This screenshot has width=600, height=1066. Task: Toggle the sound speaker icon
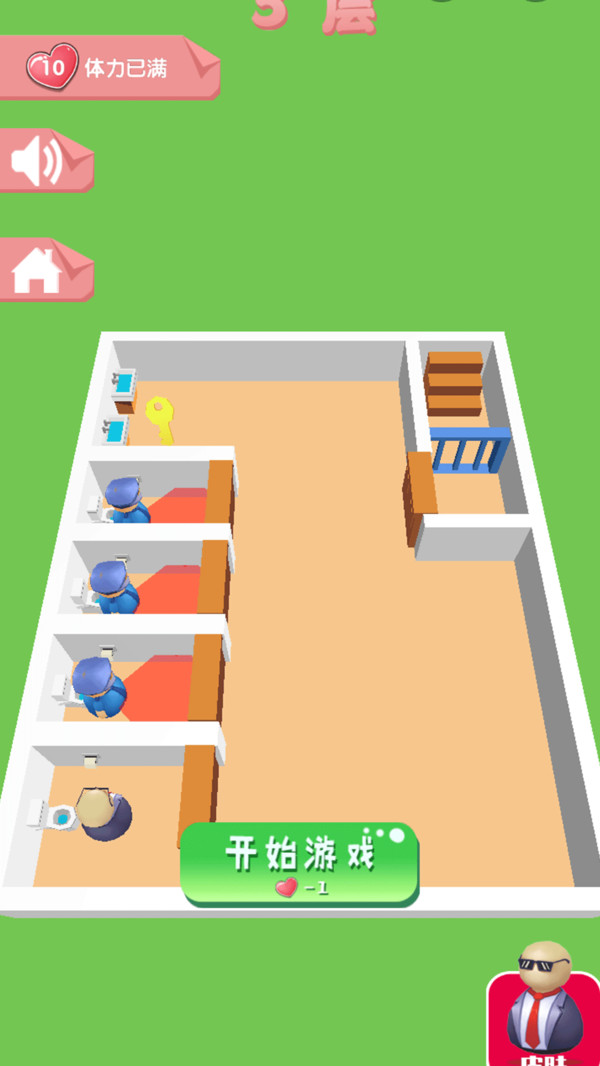coord(38,160)
